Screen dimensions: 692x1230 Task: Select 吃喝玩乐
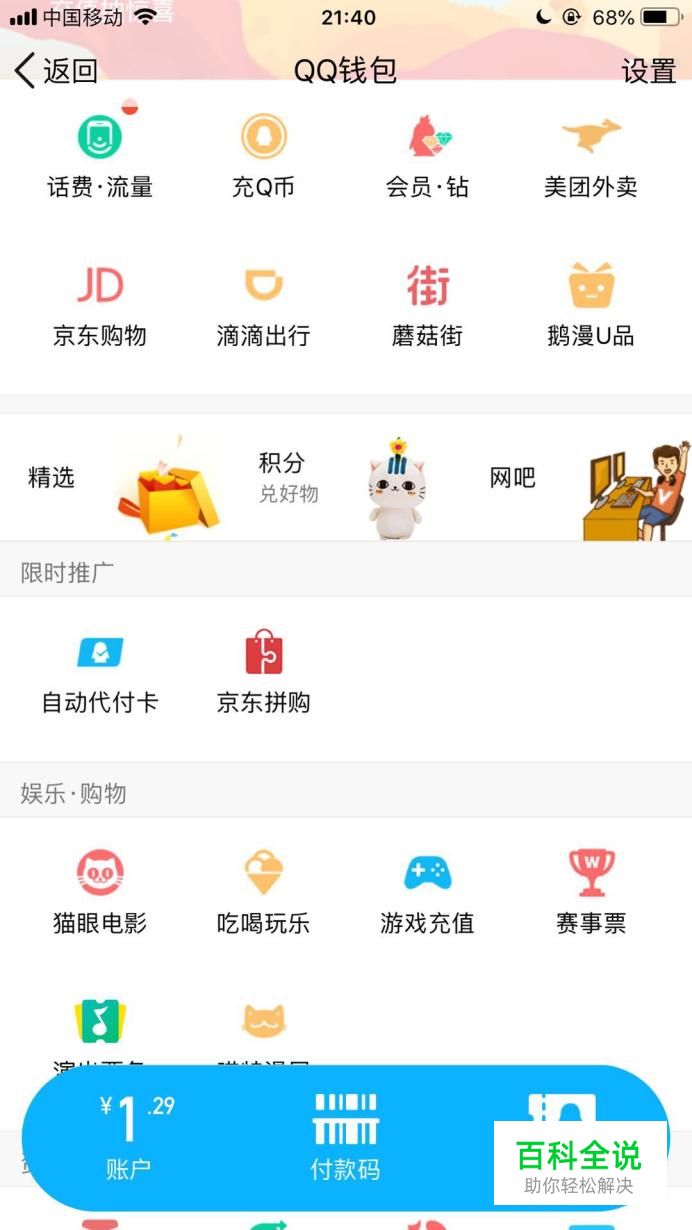[263, 892]
